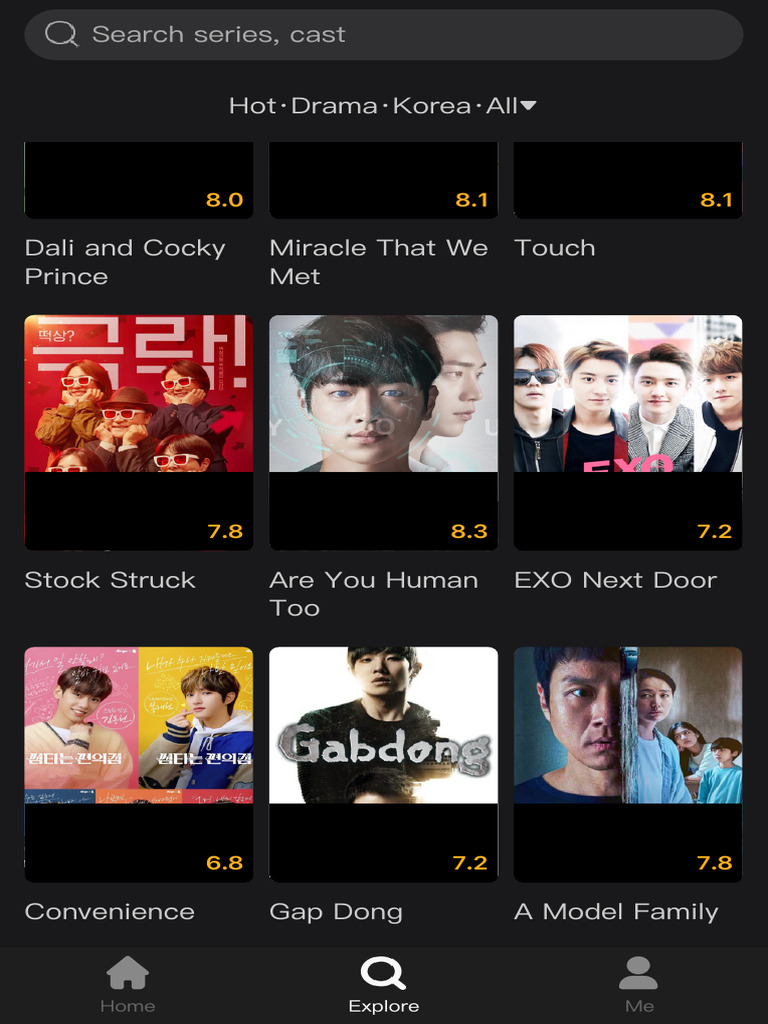The height and width of the screenshot is (1024, 768).
Task: Tap the search series, cast field
Action: pyautogui.click(x=383, y=35)
